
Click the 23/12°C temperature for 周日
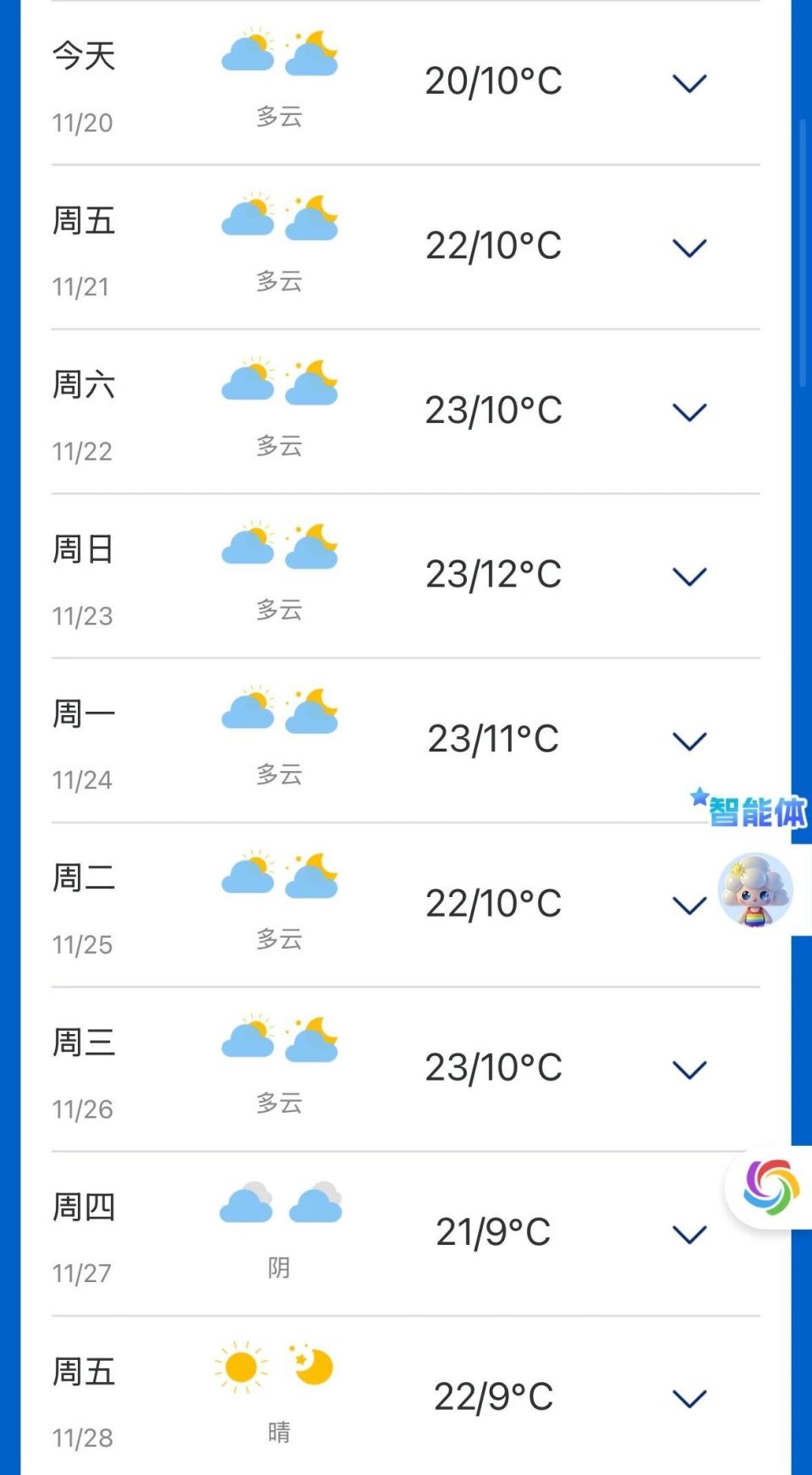point(493,575)
